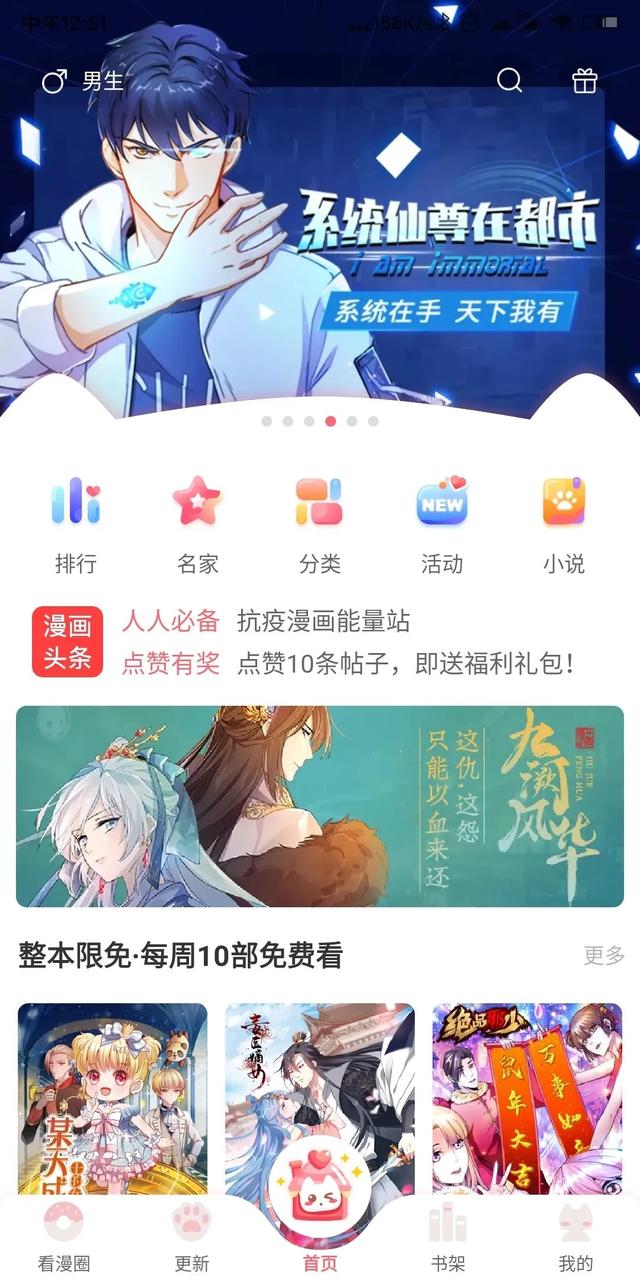640x1280 pixels.
Task: Open the 系统仙尊在都市 banner
Action: pos(320,250)
